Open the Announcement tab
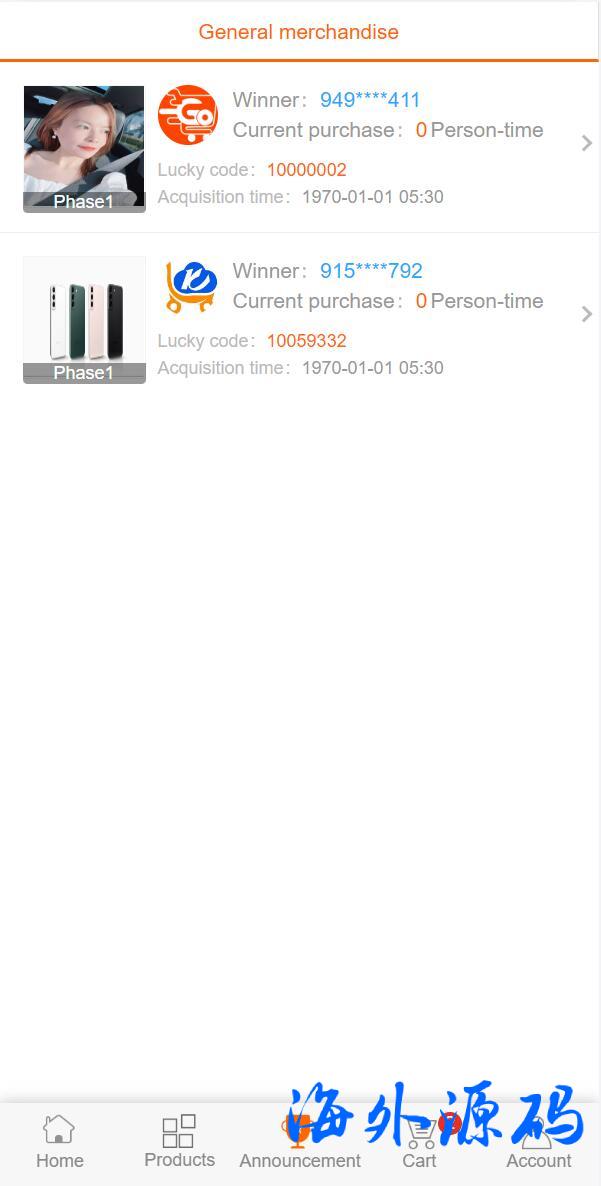The image size is (601, 1186). [300, 1144]
